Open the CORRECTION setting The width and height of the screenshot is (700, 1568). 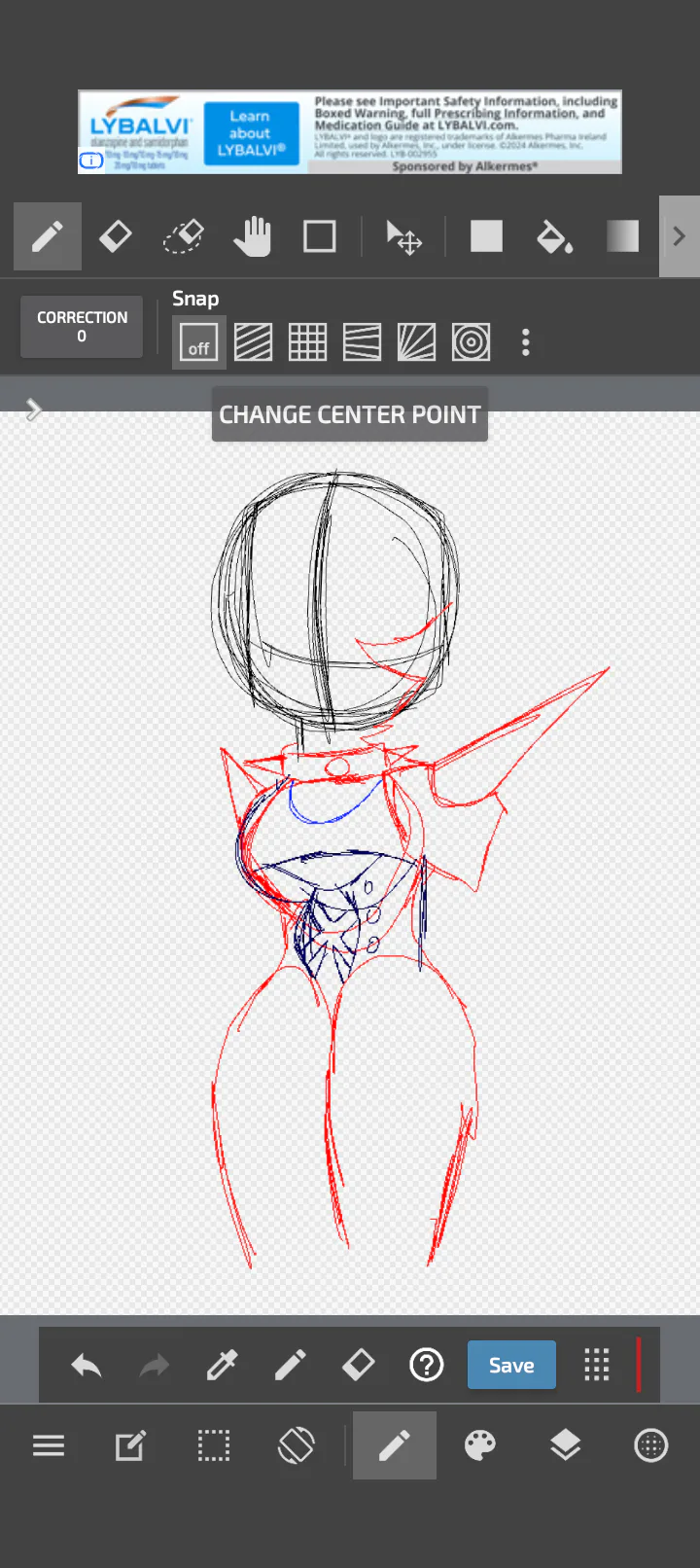point(82,327)
